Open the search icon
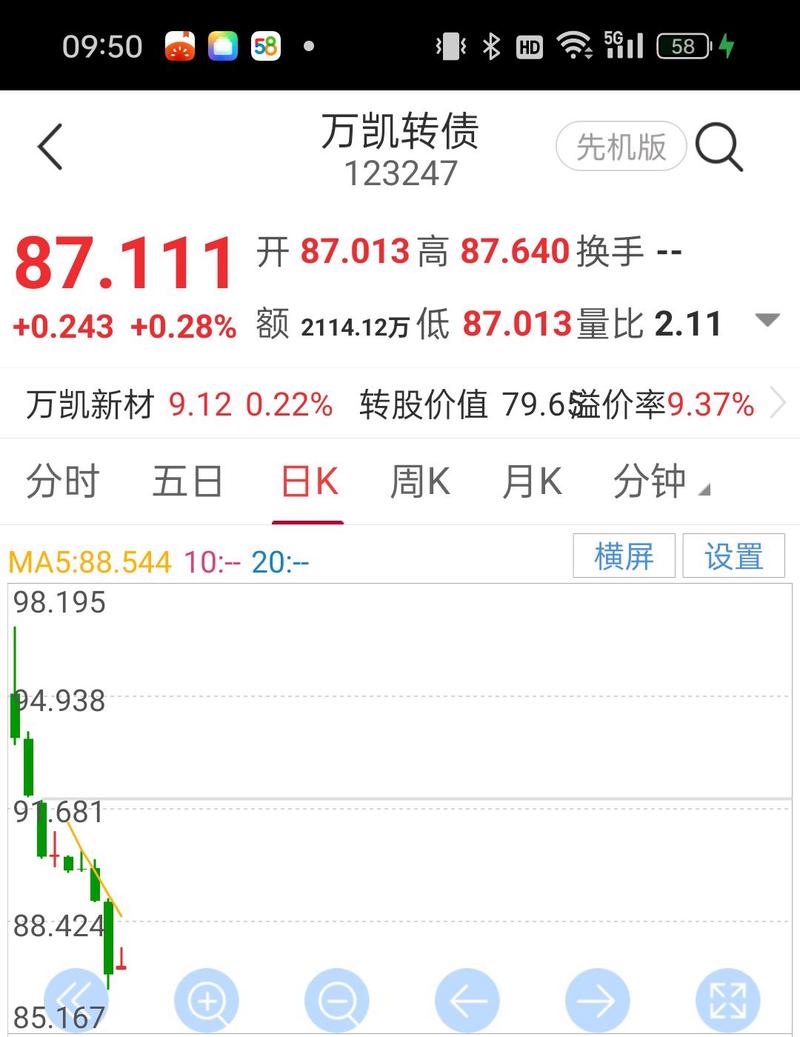Image resolution: width=800 pixels, height=1037 pixels. coord(718,146)
